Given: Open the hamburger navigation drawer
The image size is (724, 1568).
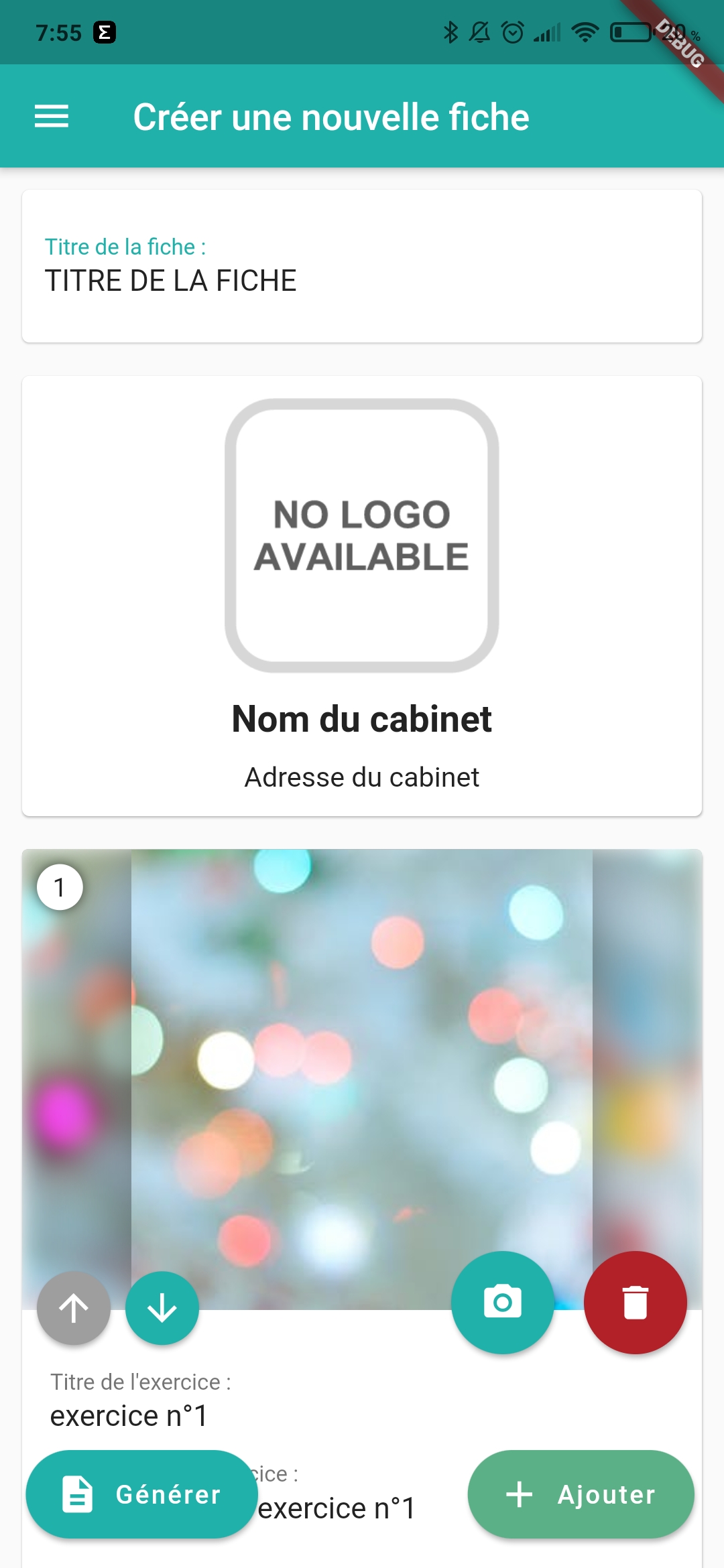Looking at the screenshot, I should [x=52, y=117].
